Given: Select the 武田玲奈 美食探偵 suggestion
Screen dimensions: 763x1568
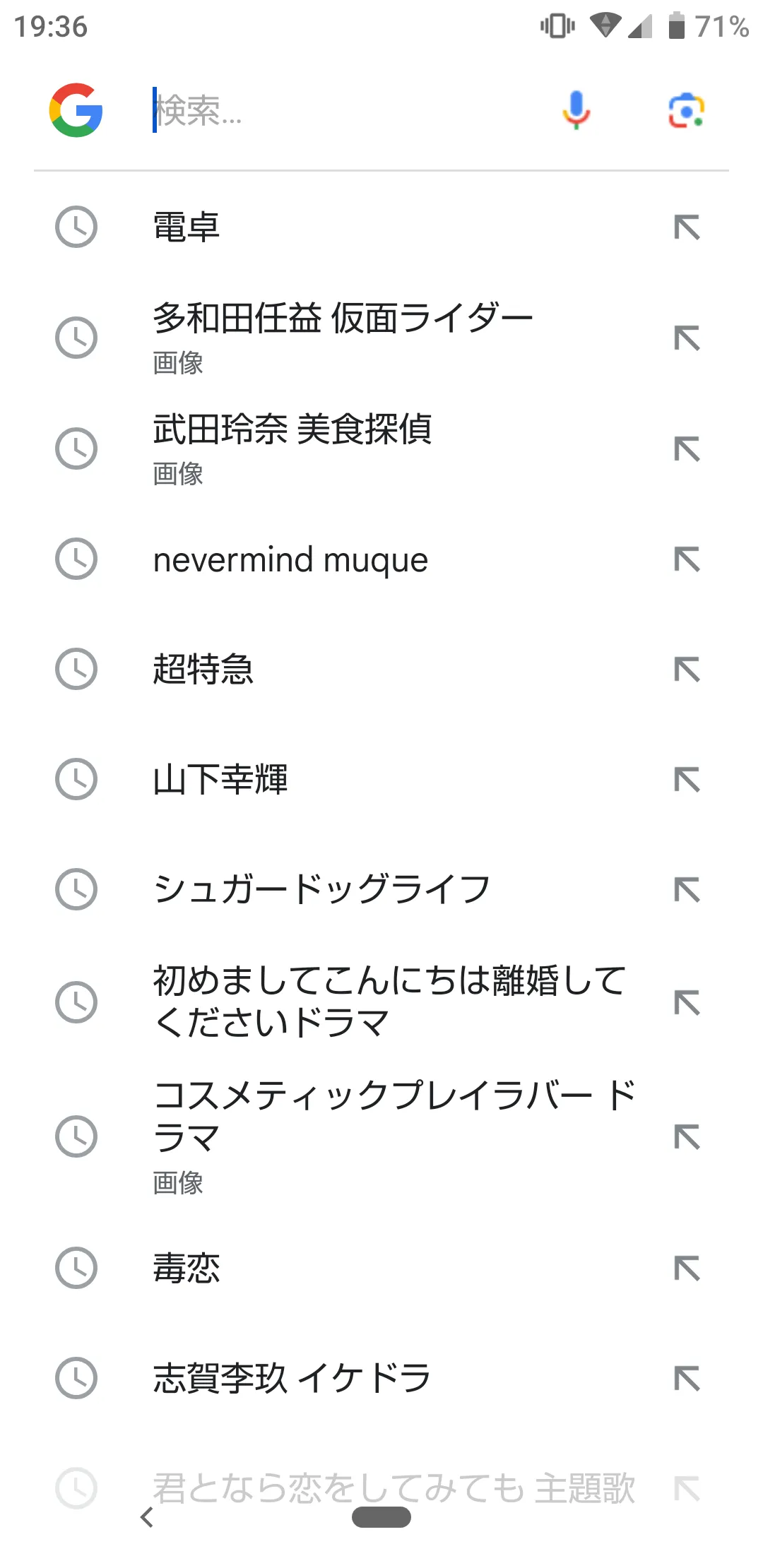Looking at the screenshot, I should (x=381, y=449).
